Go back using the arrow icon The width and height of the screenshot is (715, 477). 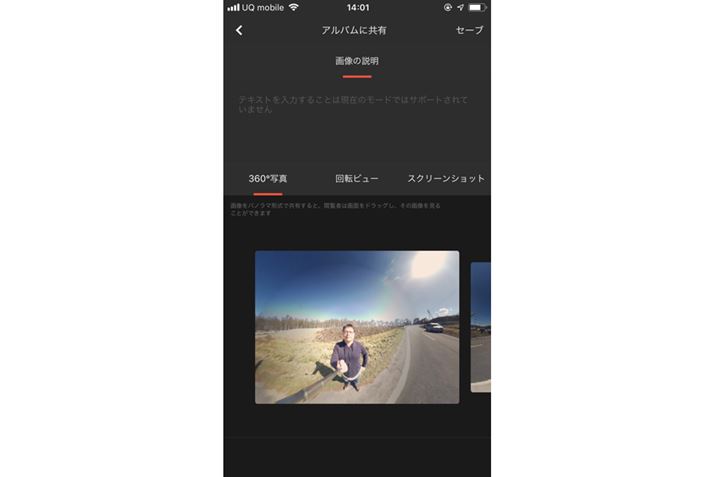point(239,30)
